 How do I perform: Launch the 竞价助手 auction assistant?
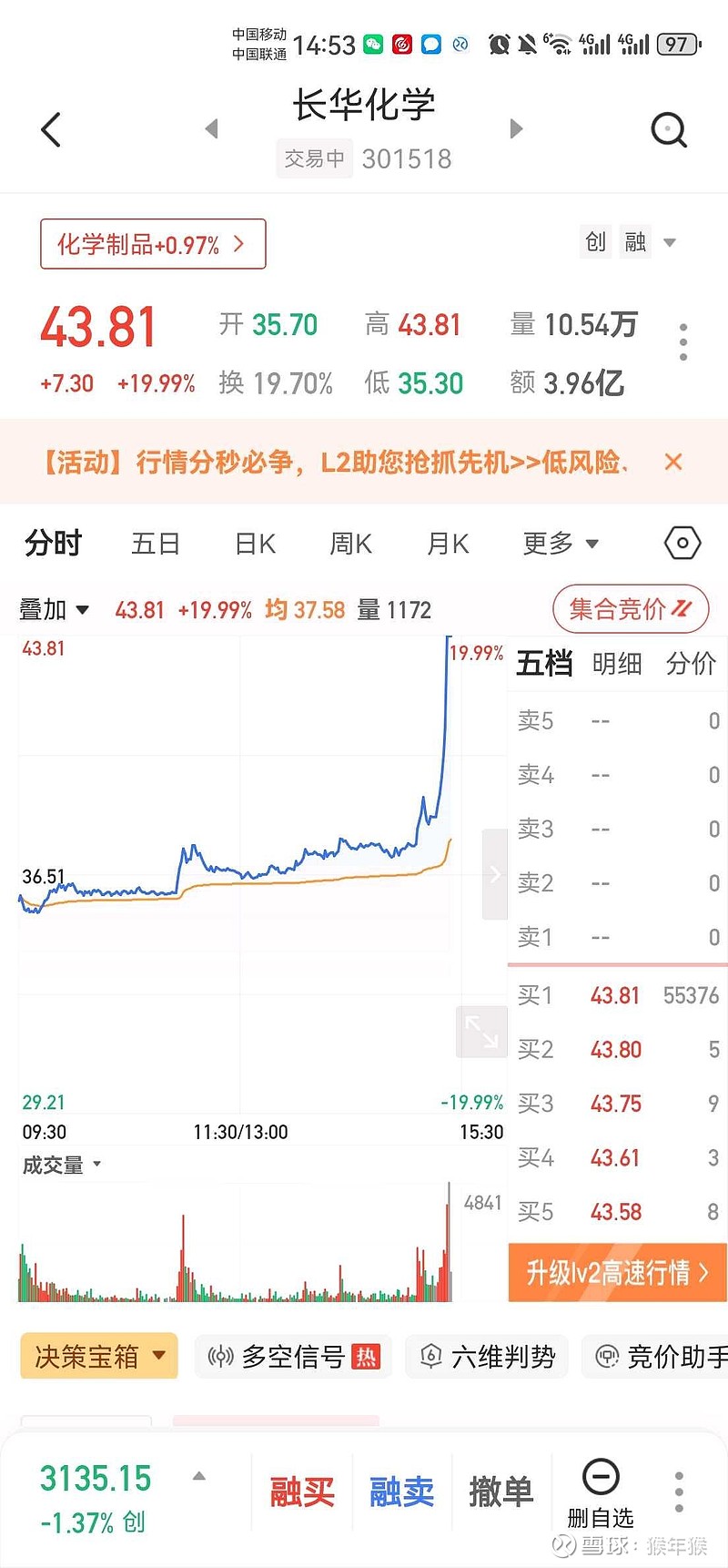tap(677, 1356)
